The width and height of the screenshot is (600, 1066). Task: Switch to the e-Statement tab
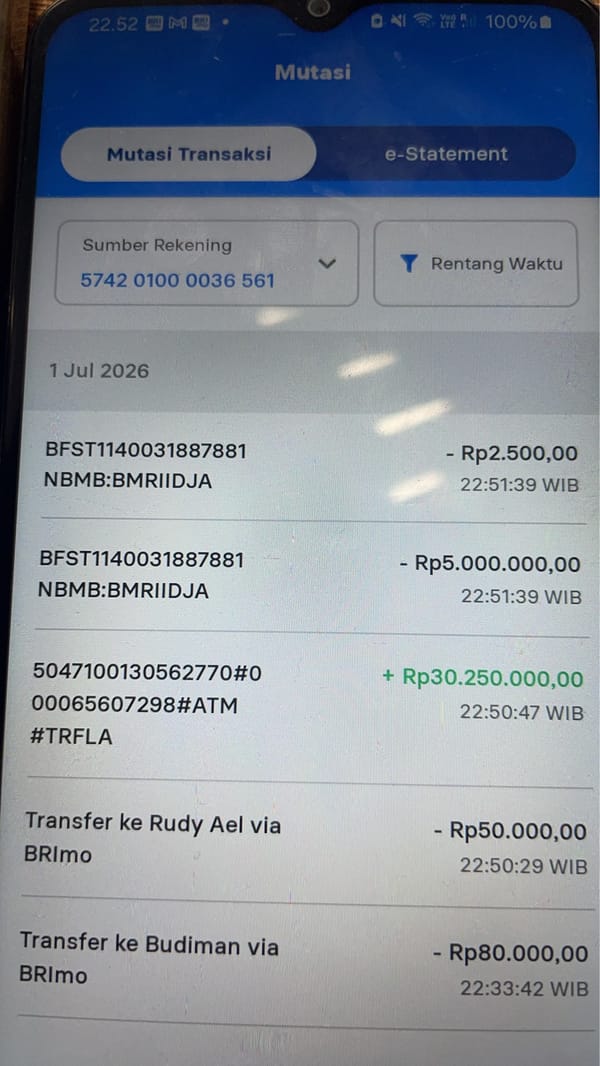446,154
